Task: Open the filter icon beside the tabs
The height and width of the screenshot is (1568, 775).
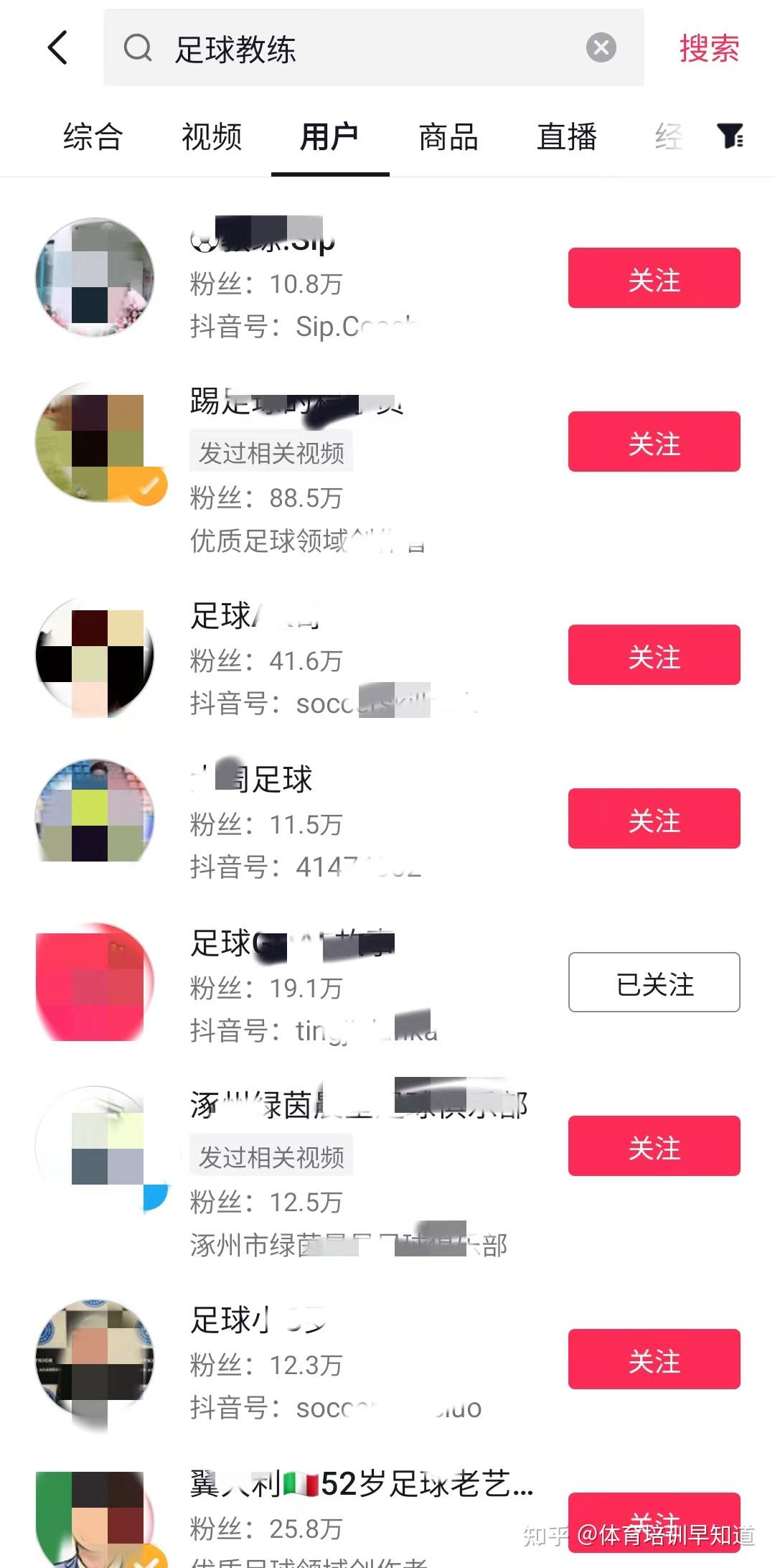Action: tap(731, 136)
